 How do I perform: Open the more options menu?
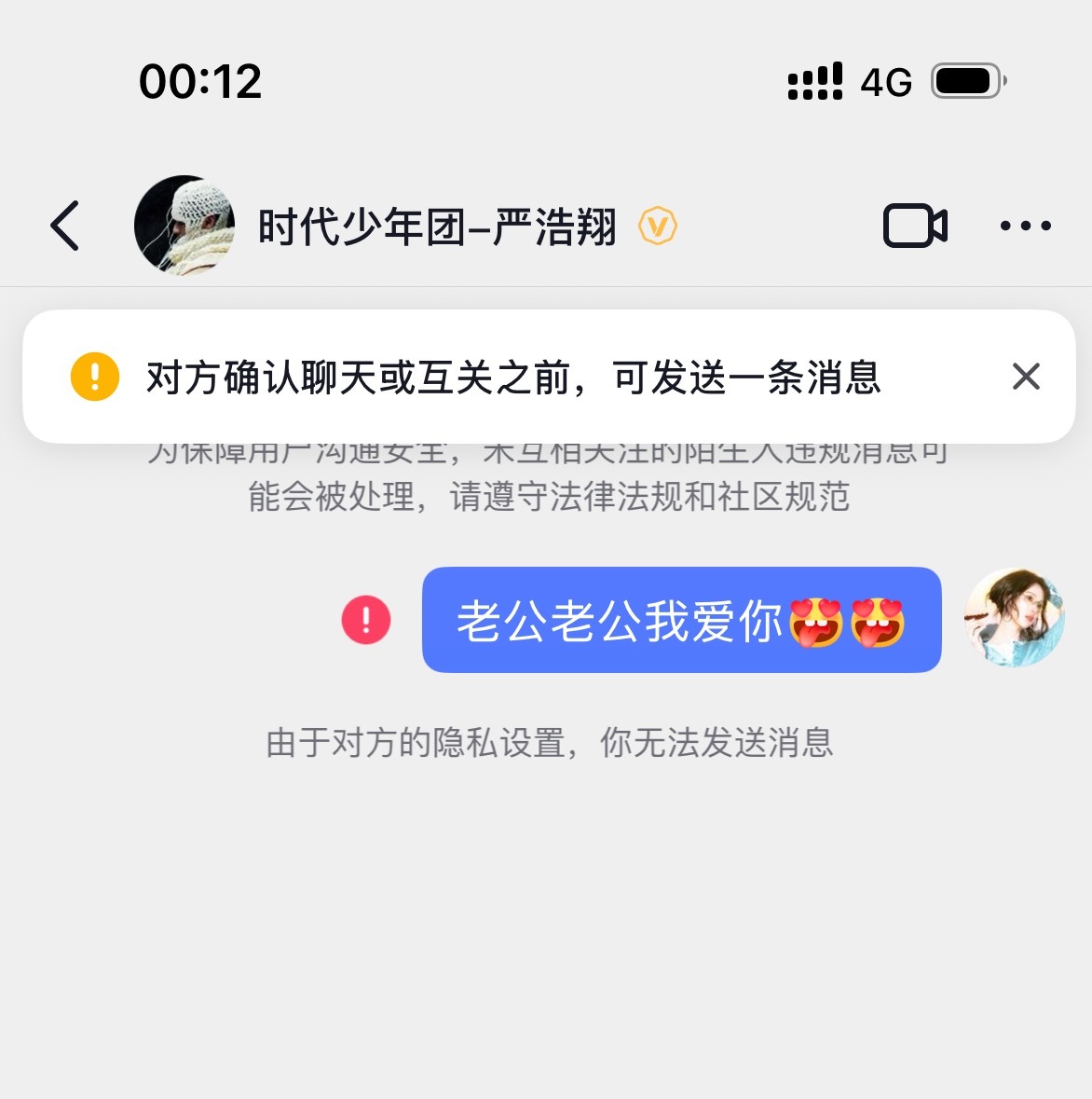pos(1025,226)
